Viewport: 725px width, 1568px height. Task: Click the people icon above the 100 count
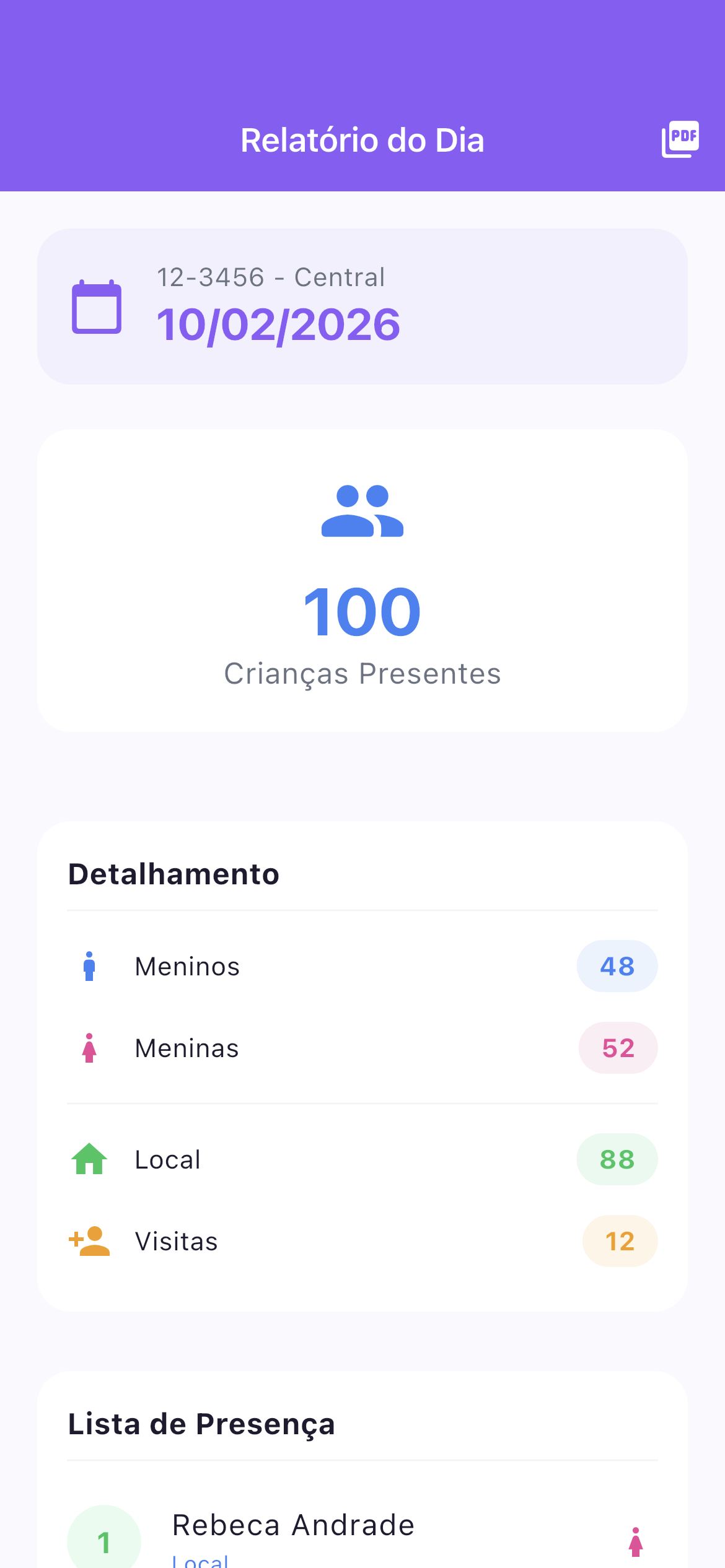362,510
